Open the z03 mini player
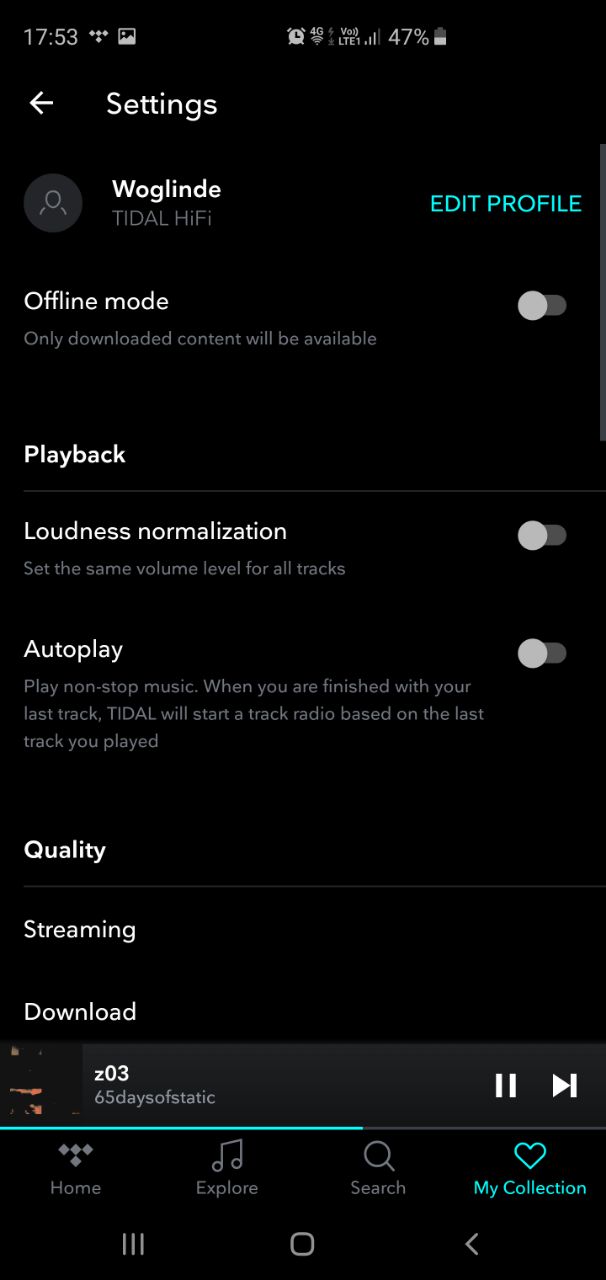The height and width of the screenshot is (1280, 606). [x=240, y=1085]
